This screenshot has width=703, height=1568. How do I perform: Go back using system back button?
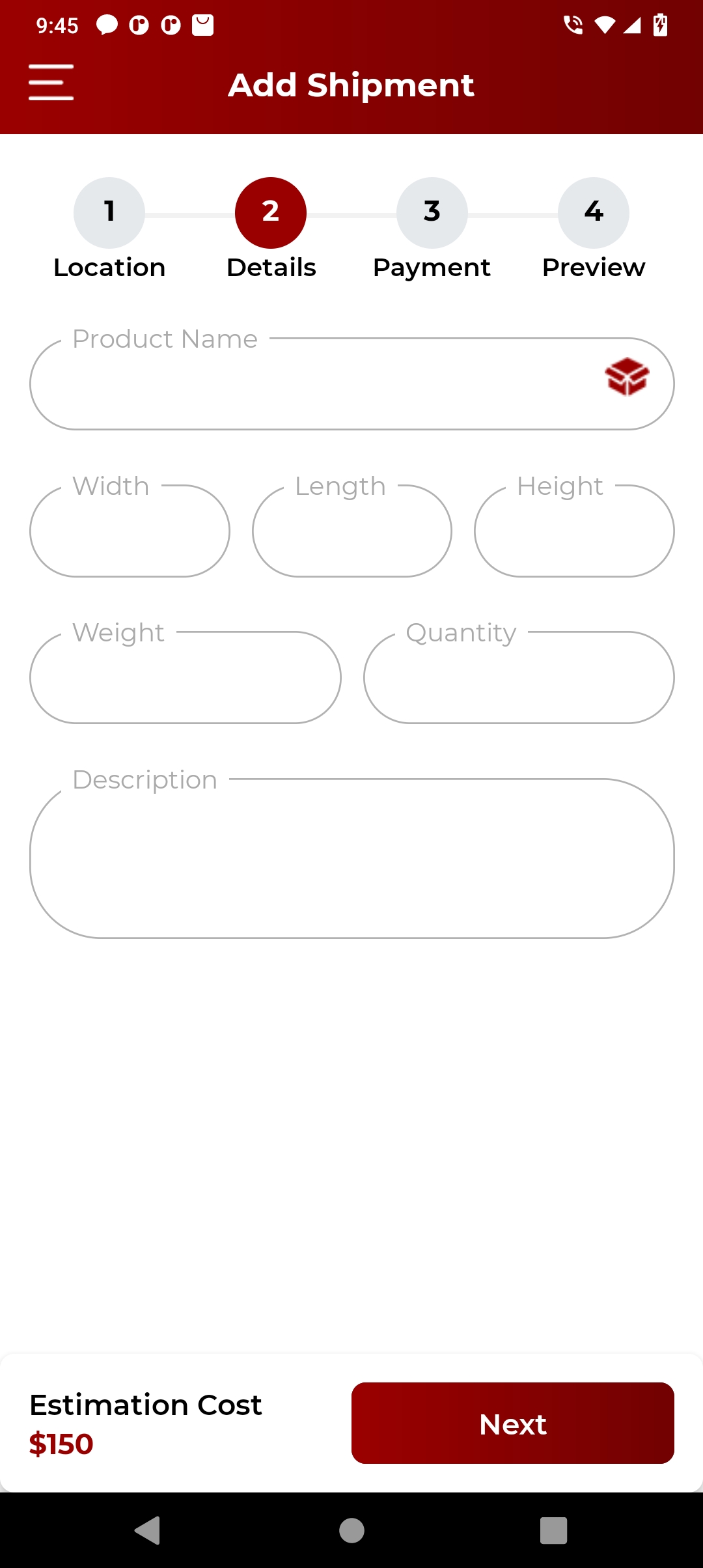tap(148, 1530)
